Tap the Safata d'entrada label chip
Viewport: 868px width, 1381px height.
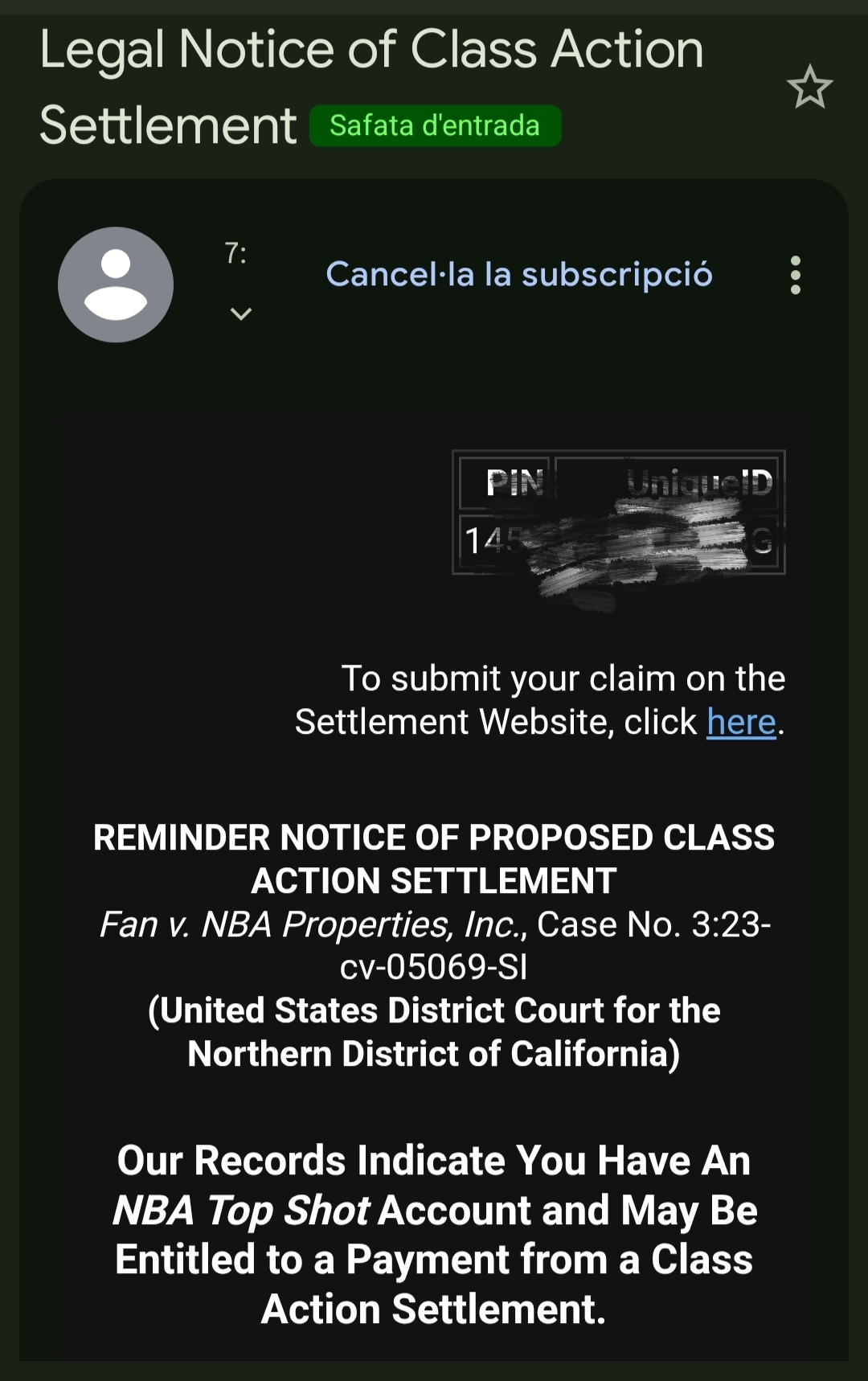click(x=435, y=126)
